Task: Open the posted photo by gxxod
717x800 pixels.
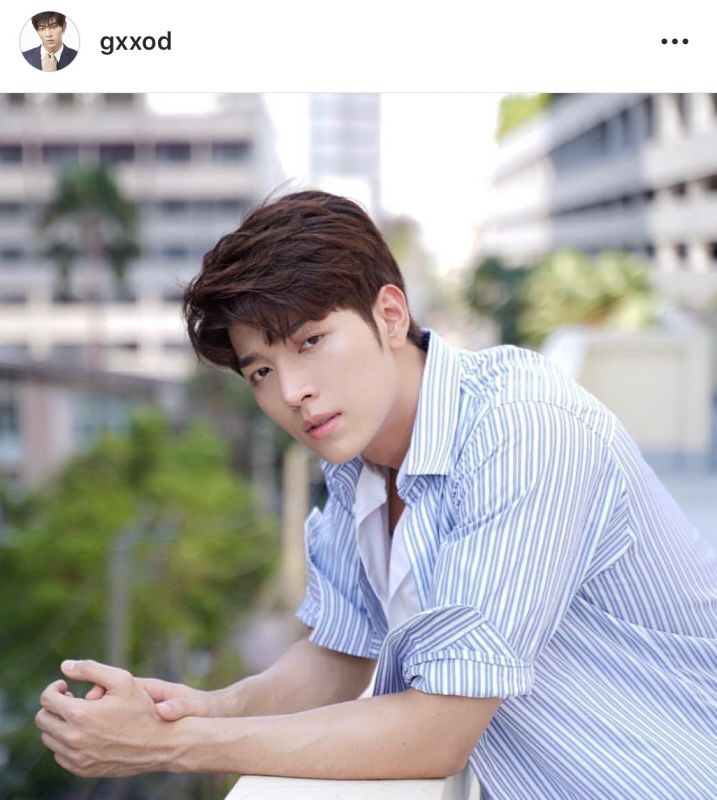Action: click(358, 446)
